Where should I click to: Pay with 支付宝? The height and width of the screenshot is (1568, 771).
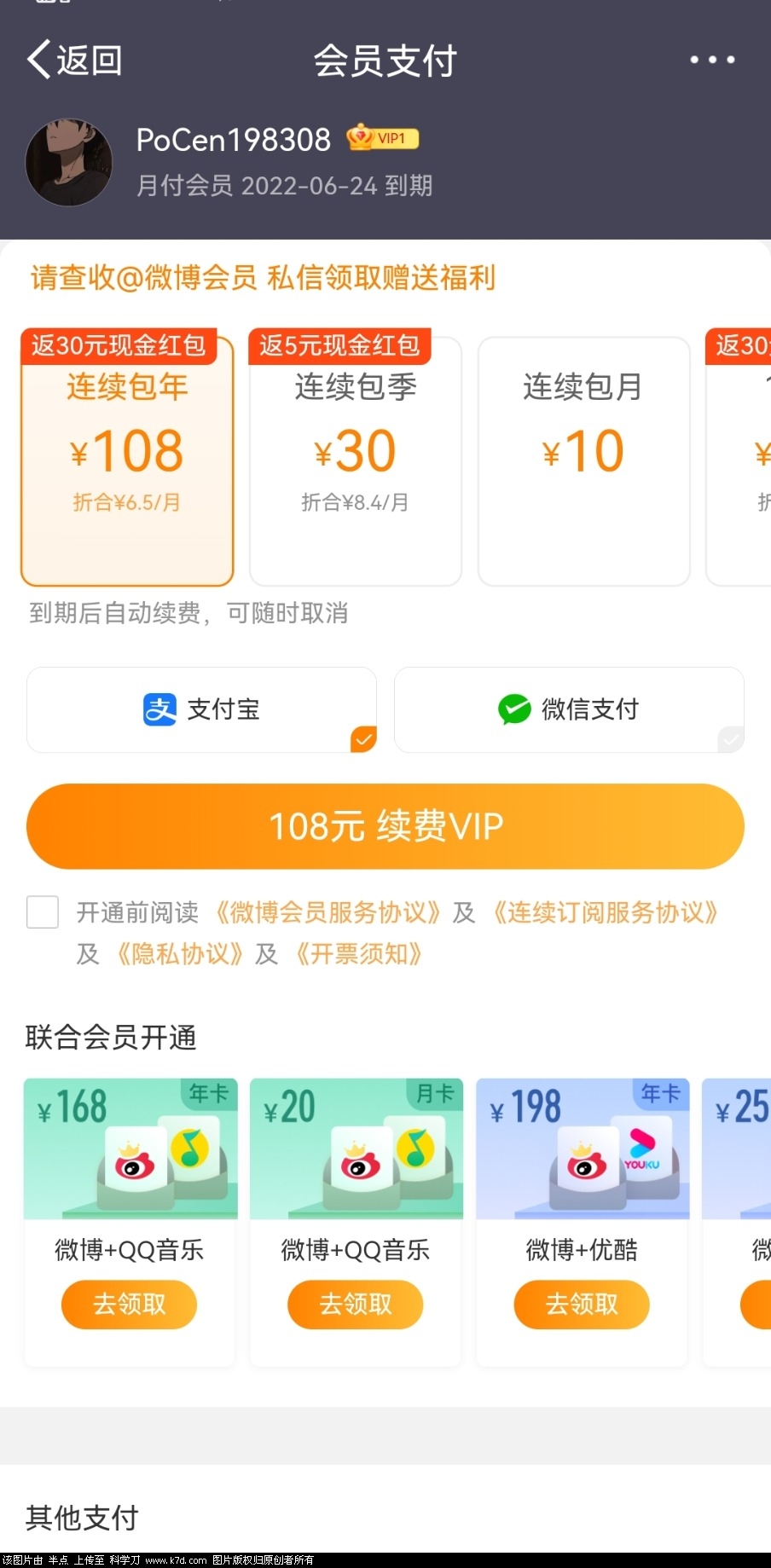point(201,709)
